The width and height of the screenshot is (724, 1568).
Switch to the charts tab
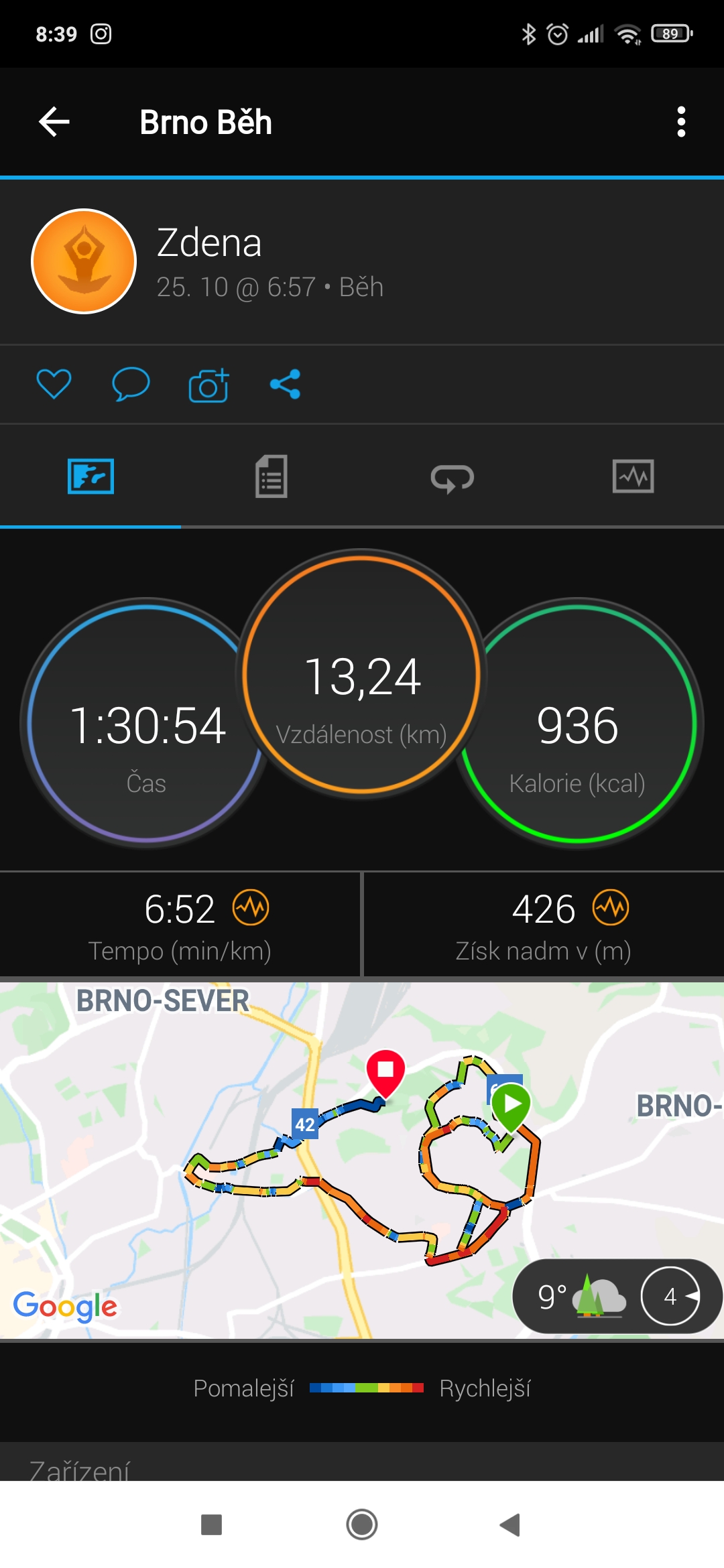coord(633,476)
